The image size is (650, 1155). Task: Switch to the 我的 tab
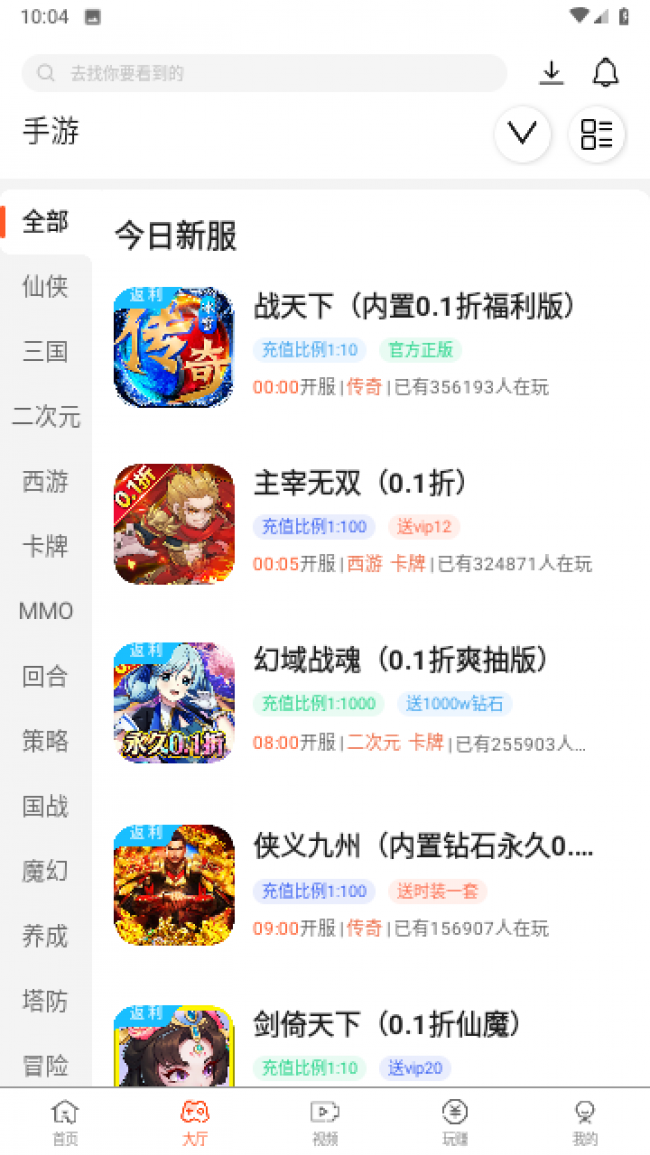[585, 1122]
